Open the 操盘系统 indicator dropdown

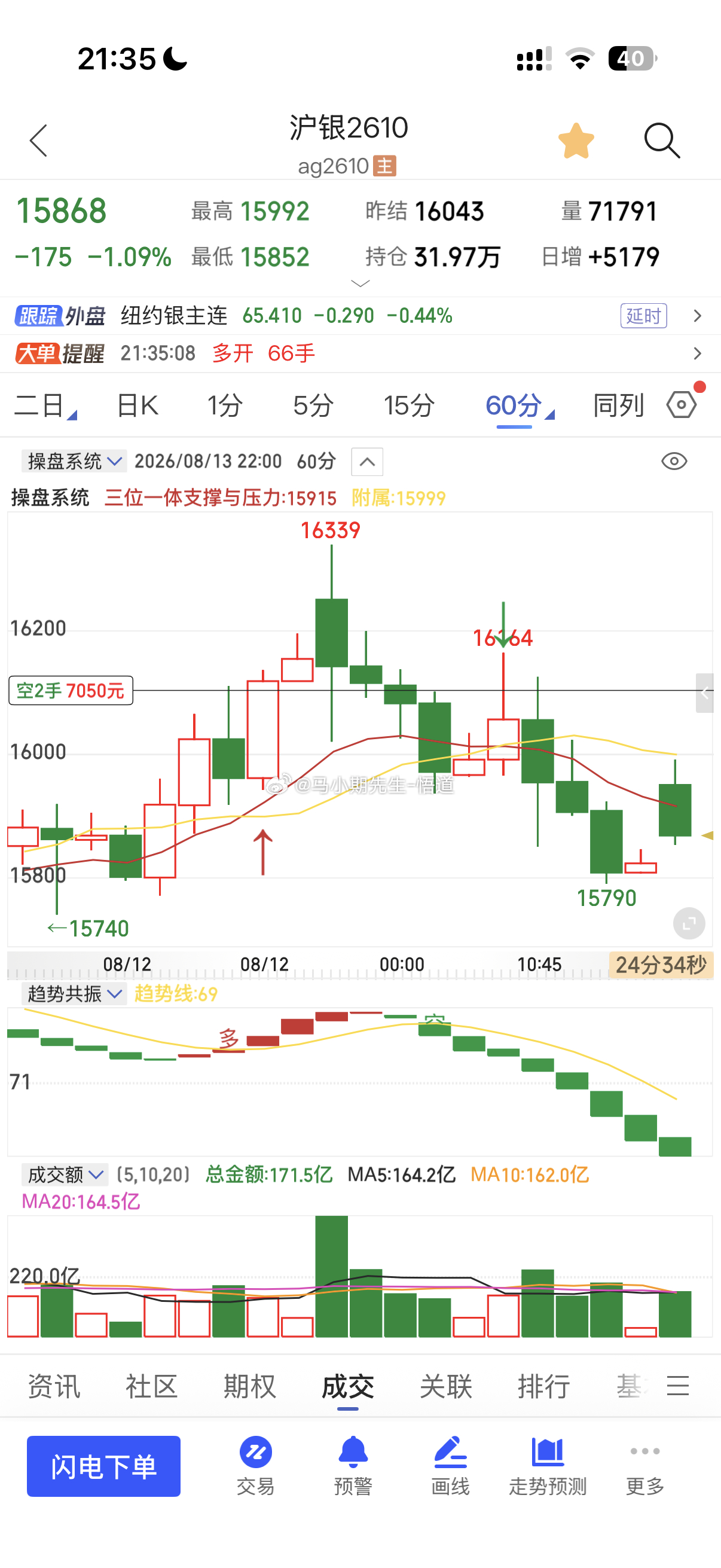pos(74,462)
